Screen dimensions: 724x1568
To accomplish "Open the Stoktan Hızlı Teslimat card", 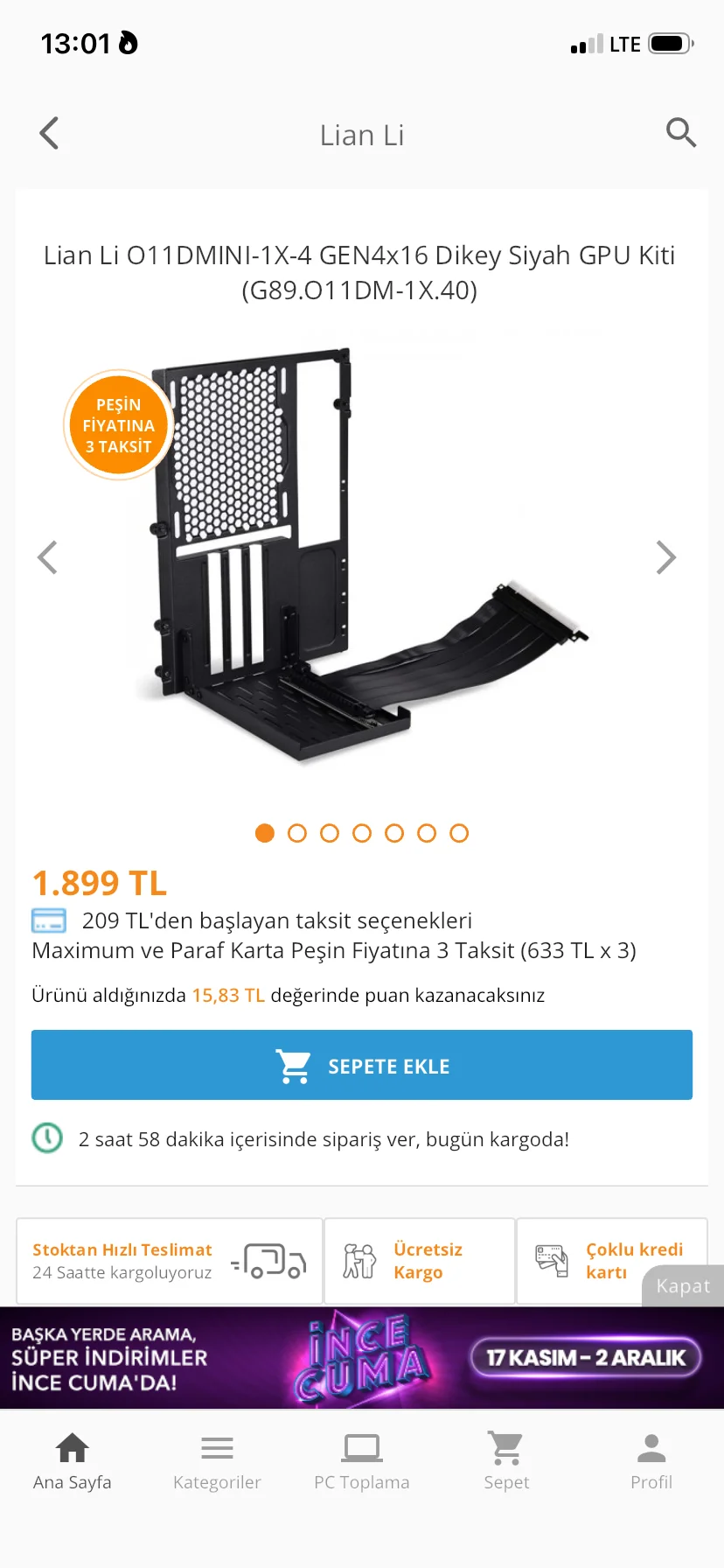I will 169,1261.
